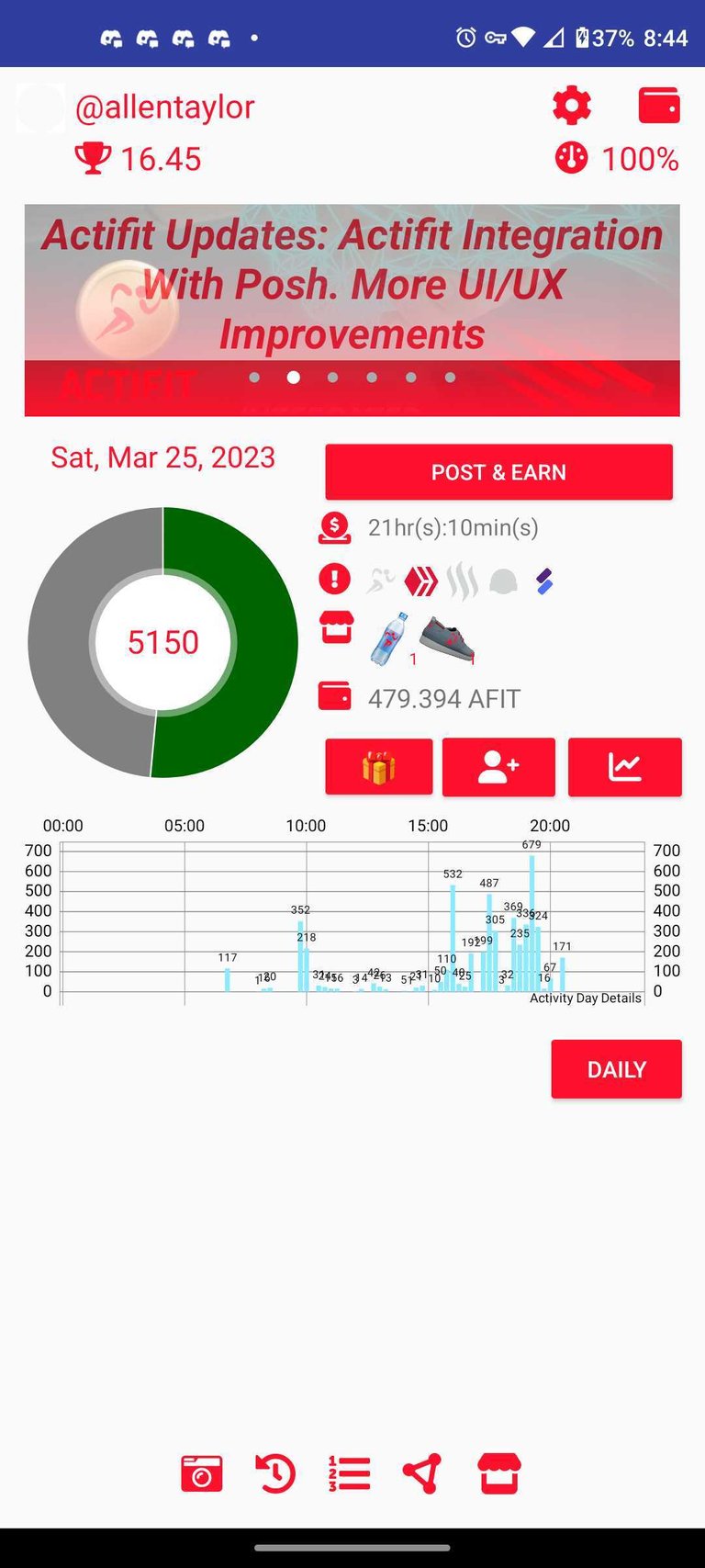This screenshot has height=1568, width=705.
Task: Tap the Post & Earn button
Action: pyautogui.click(x=498, y=472)
